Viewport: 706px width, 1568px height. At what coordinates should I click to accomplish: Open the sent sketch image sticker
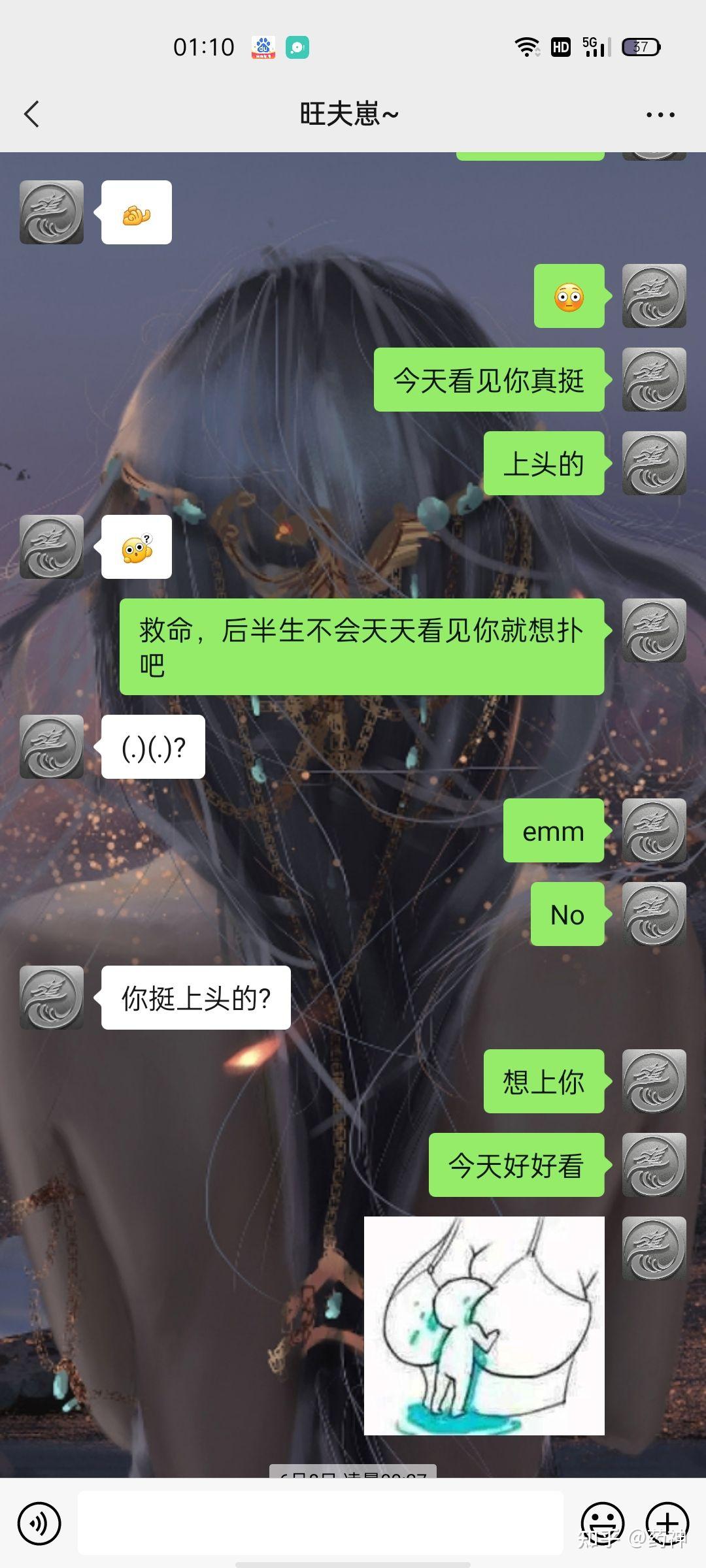pyautogui.click(x=484, y=1325)
